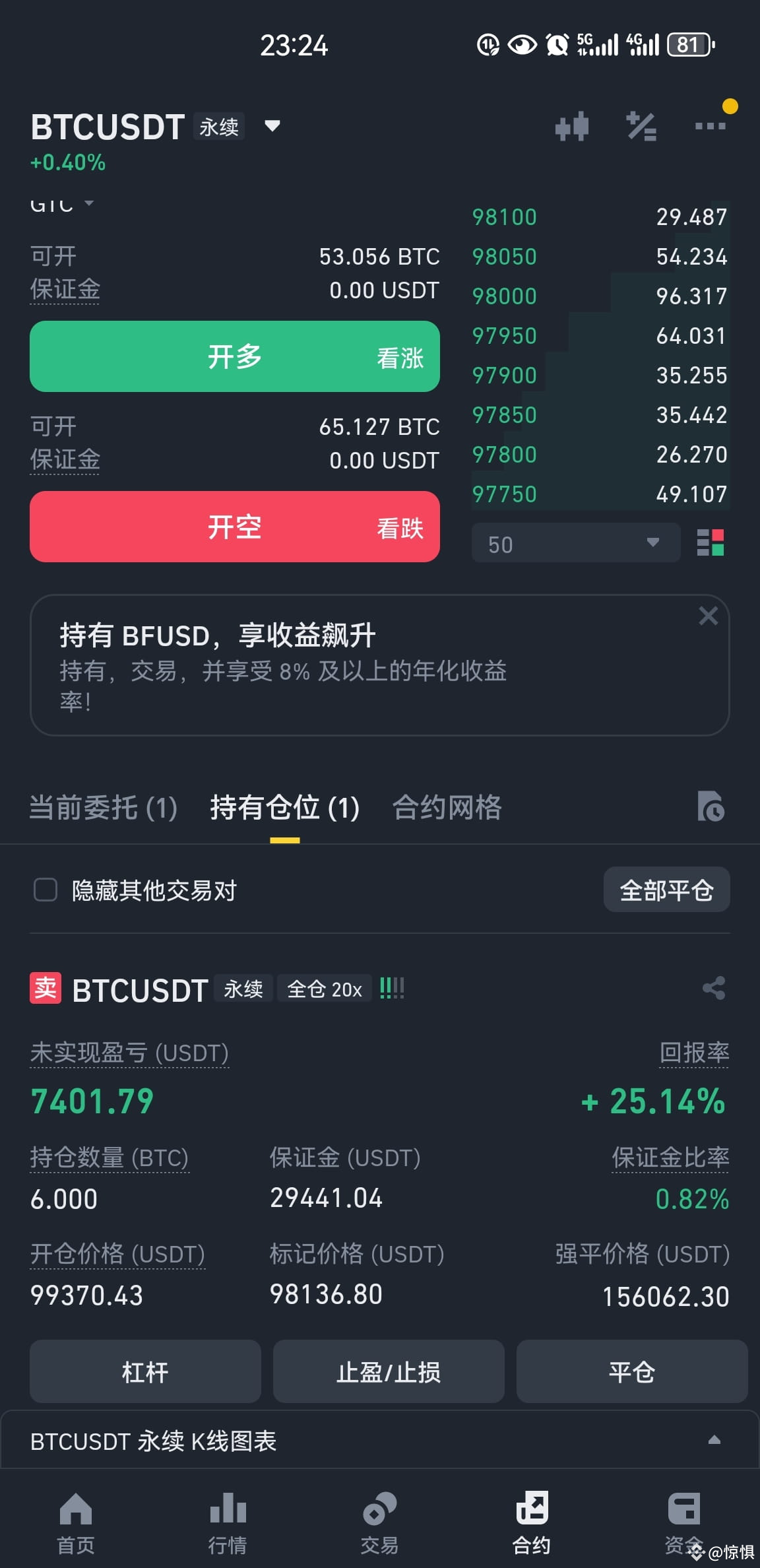Open the order book depth 50 dropdown

tap(575, 542)
